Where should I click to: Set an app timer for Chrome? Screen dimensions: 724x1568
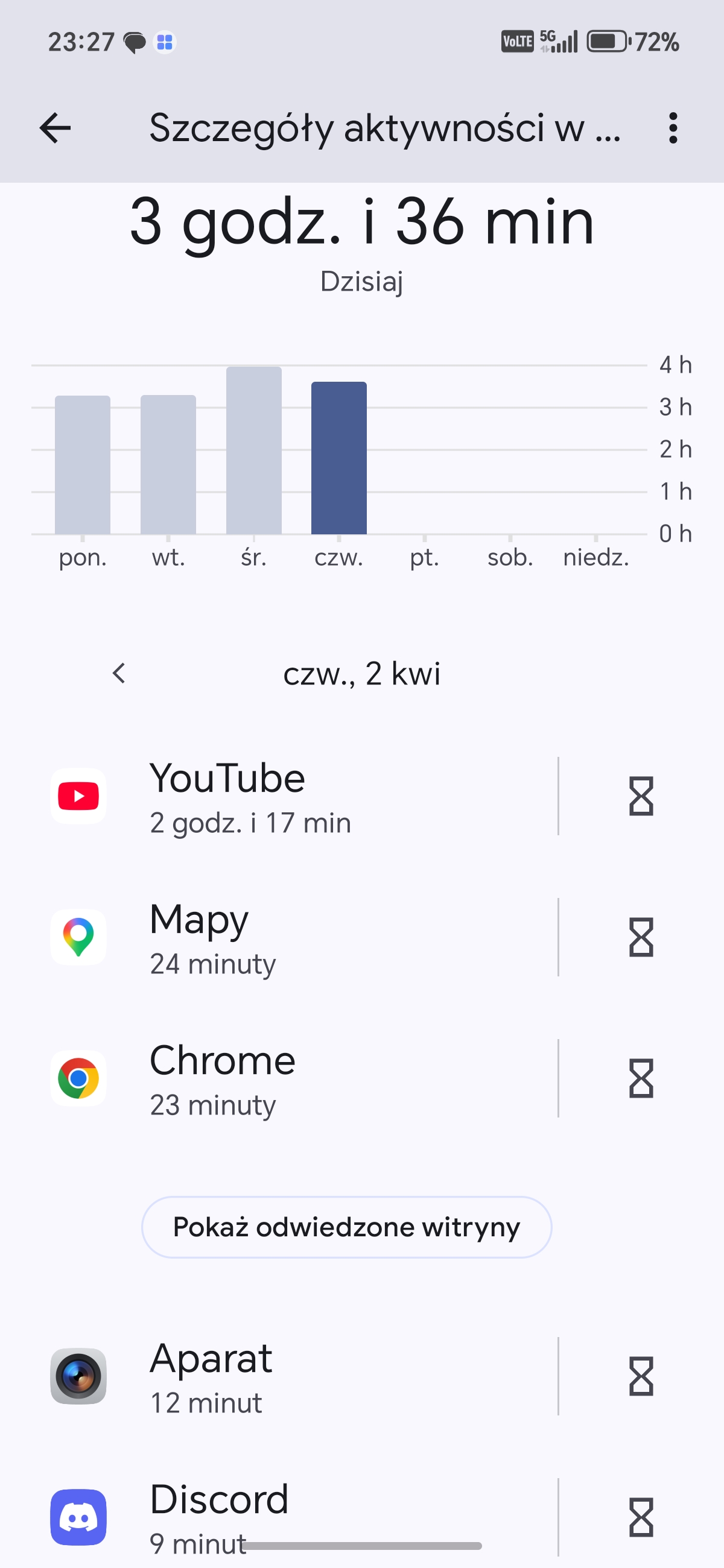[641, 1079]
